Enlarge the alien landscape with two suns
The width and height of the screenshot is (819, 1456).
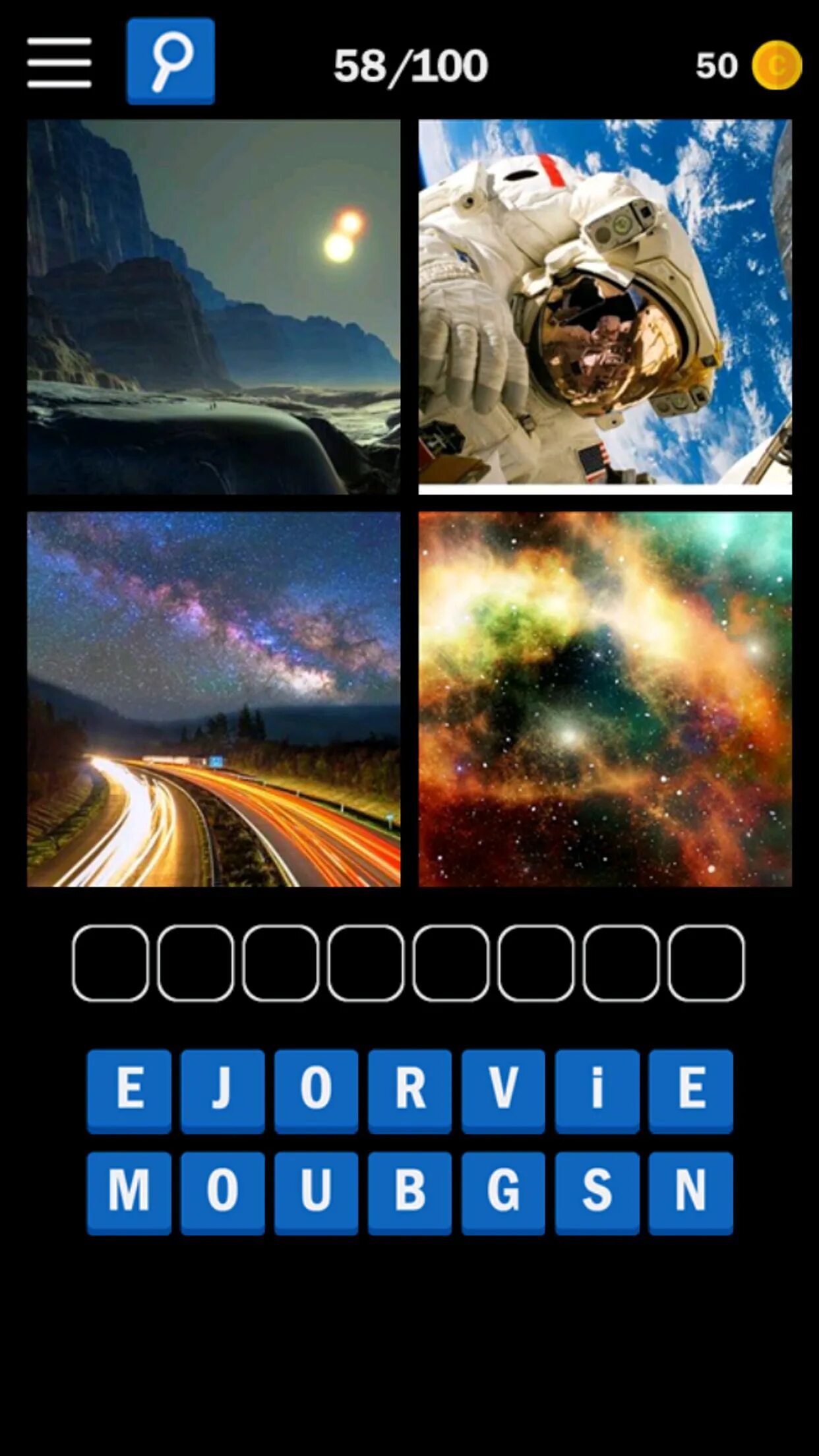coord(214,307)
